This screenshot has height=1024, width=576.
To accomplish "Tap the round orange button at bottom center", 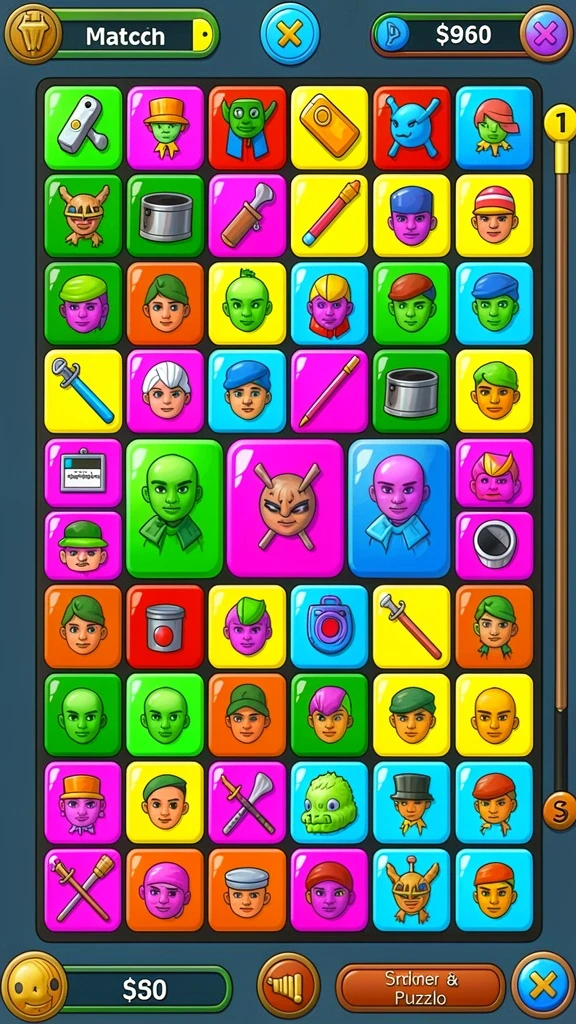I will [288, 985].
